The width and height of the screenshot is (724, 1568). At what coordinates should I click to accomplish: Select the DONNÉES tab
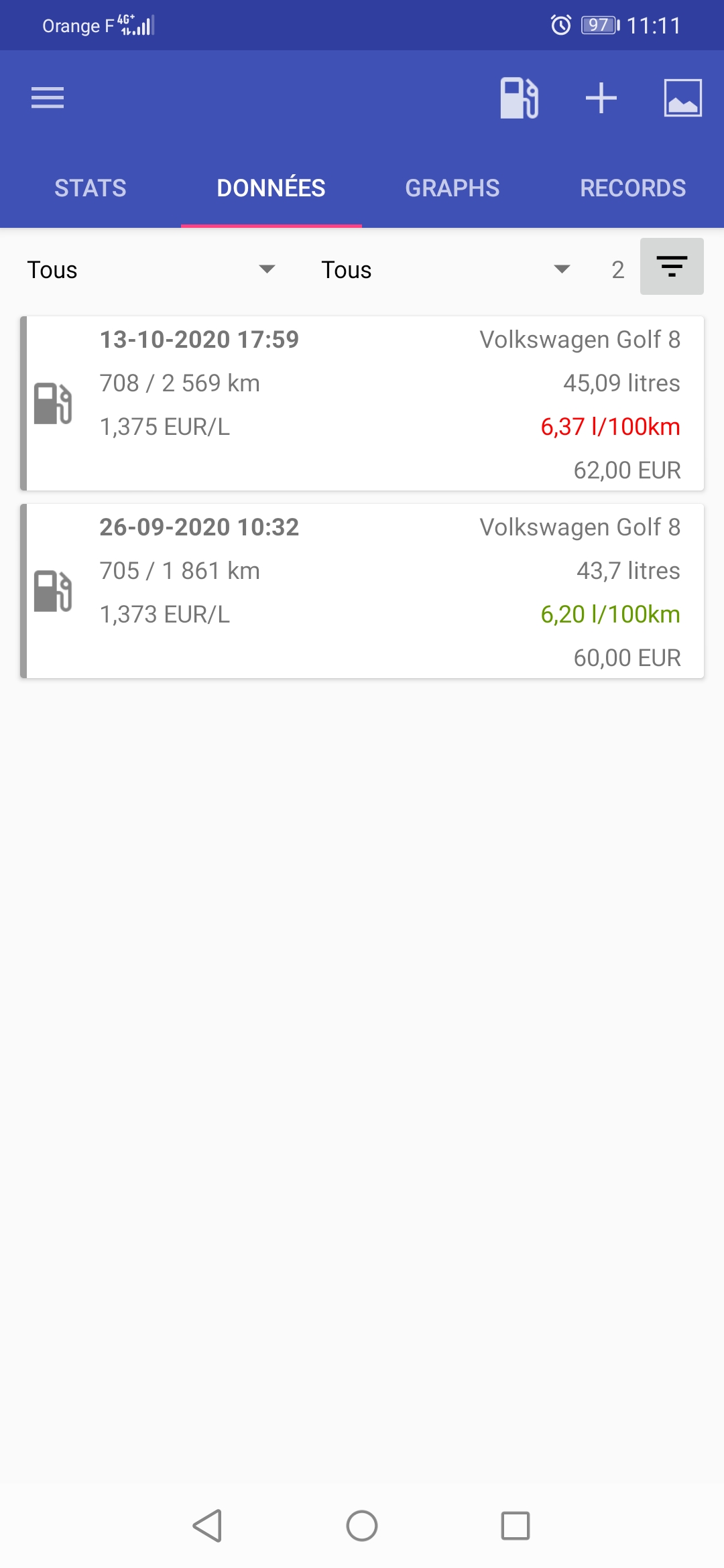pyautogui.click(x=271, y=188)
